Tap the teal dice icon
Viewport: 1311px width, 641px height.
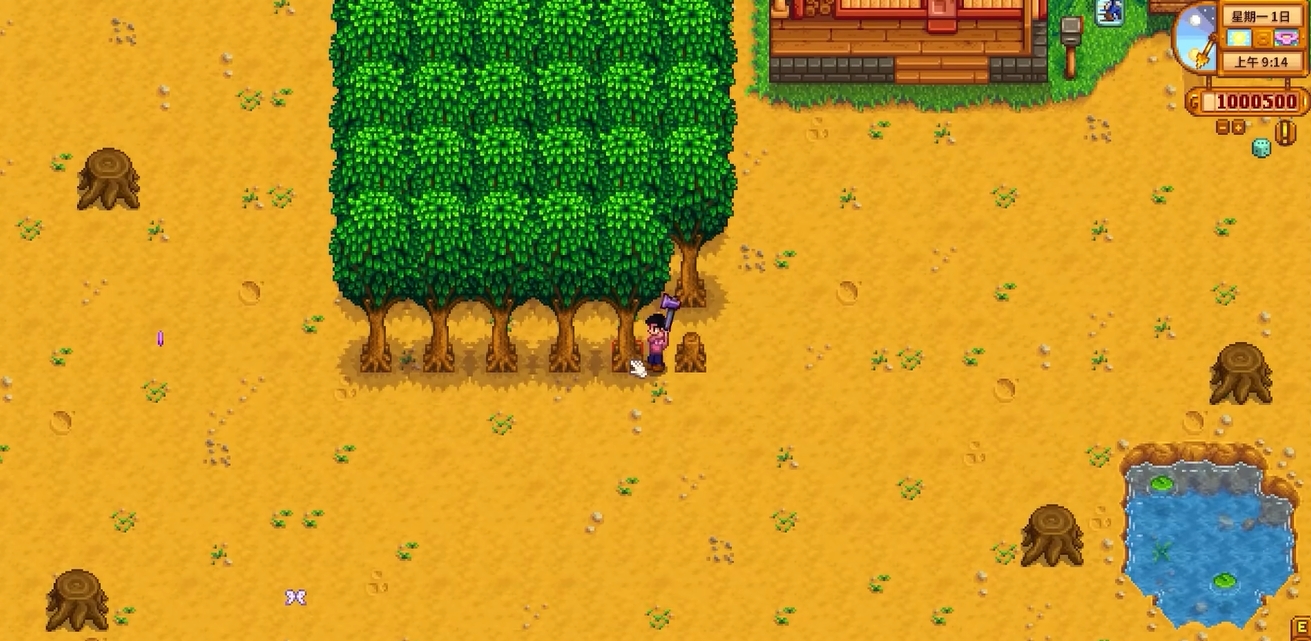point(1262,148)
